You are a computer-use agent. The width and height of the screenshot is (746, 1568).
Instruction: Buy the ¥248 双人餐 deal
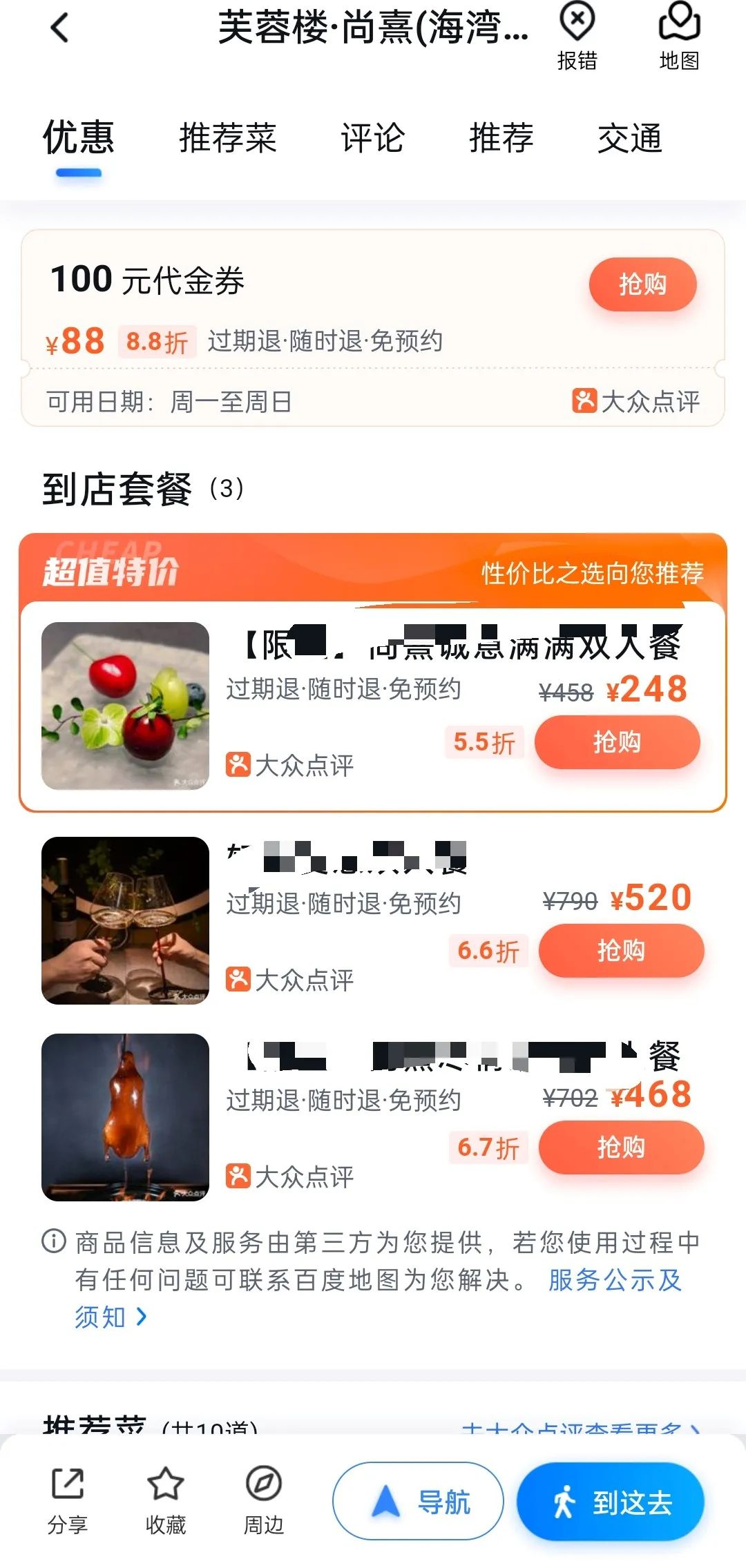pos(617,742)
